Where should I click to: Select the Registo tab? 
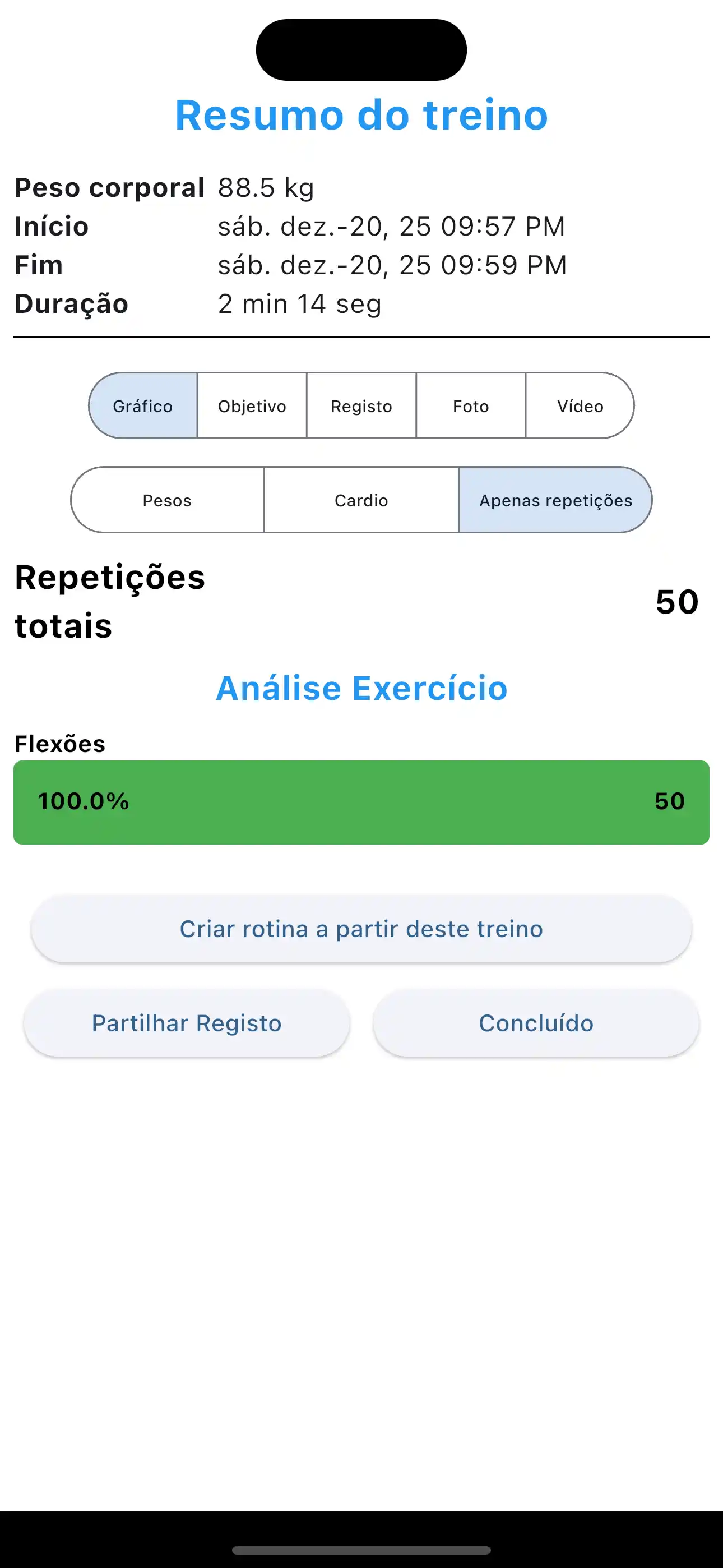pyautogui.click(x=361, y=405)
